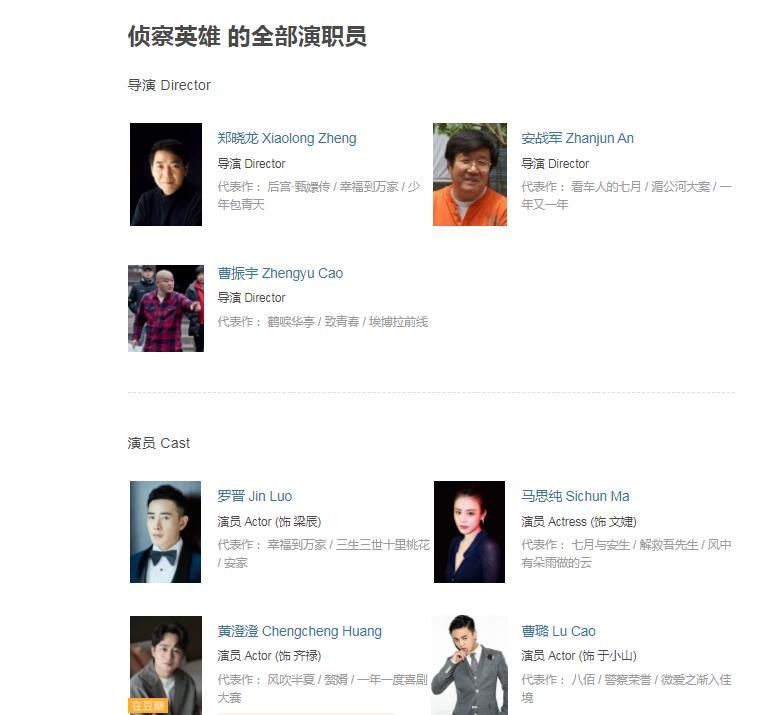Open Sichun Ma's name link
Screen dimensions: 780x715
pyautogui.click(x=575, y=496)
